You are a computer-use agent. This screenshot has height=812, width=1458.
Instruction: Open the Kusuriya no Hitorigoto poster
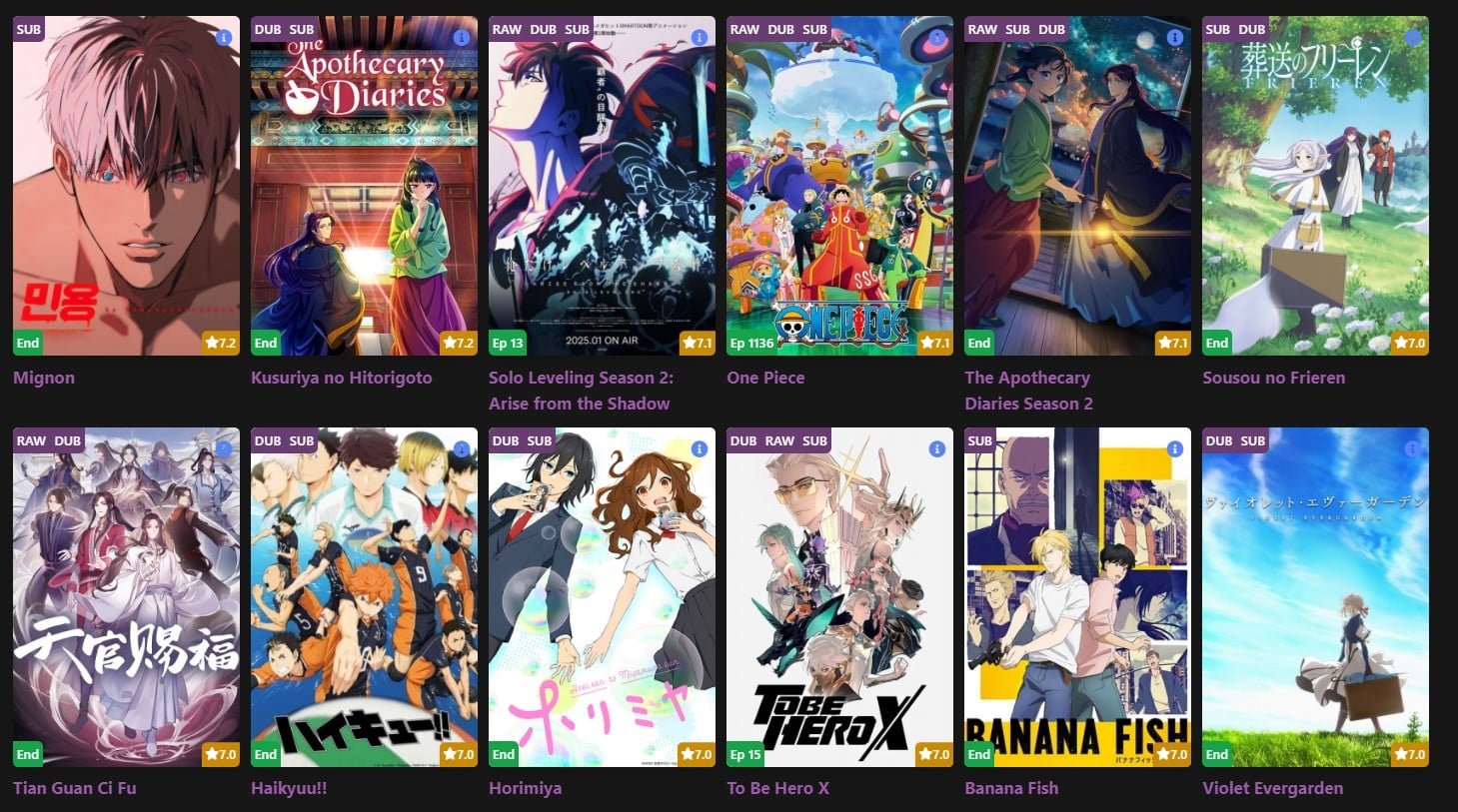coord(364,186)
